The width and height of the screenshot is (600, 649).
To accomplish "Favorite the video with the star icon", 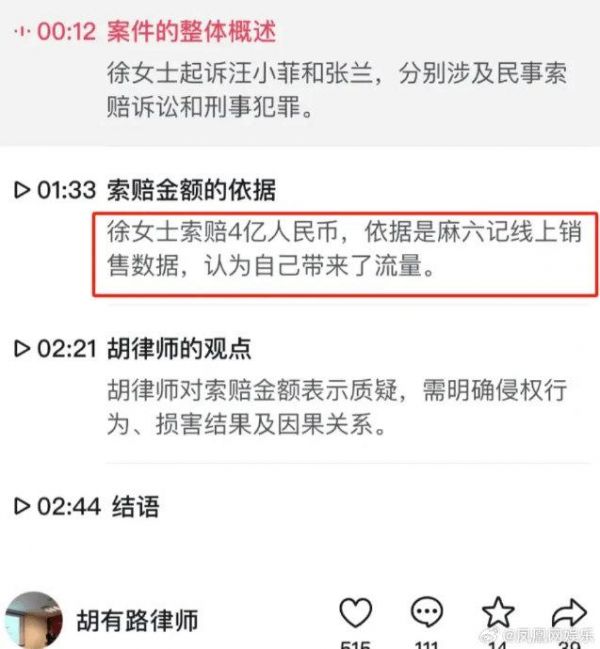I will (498, 612).
